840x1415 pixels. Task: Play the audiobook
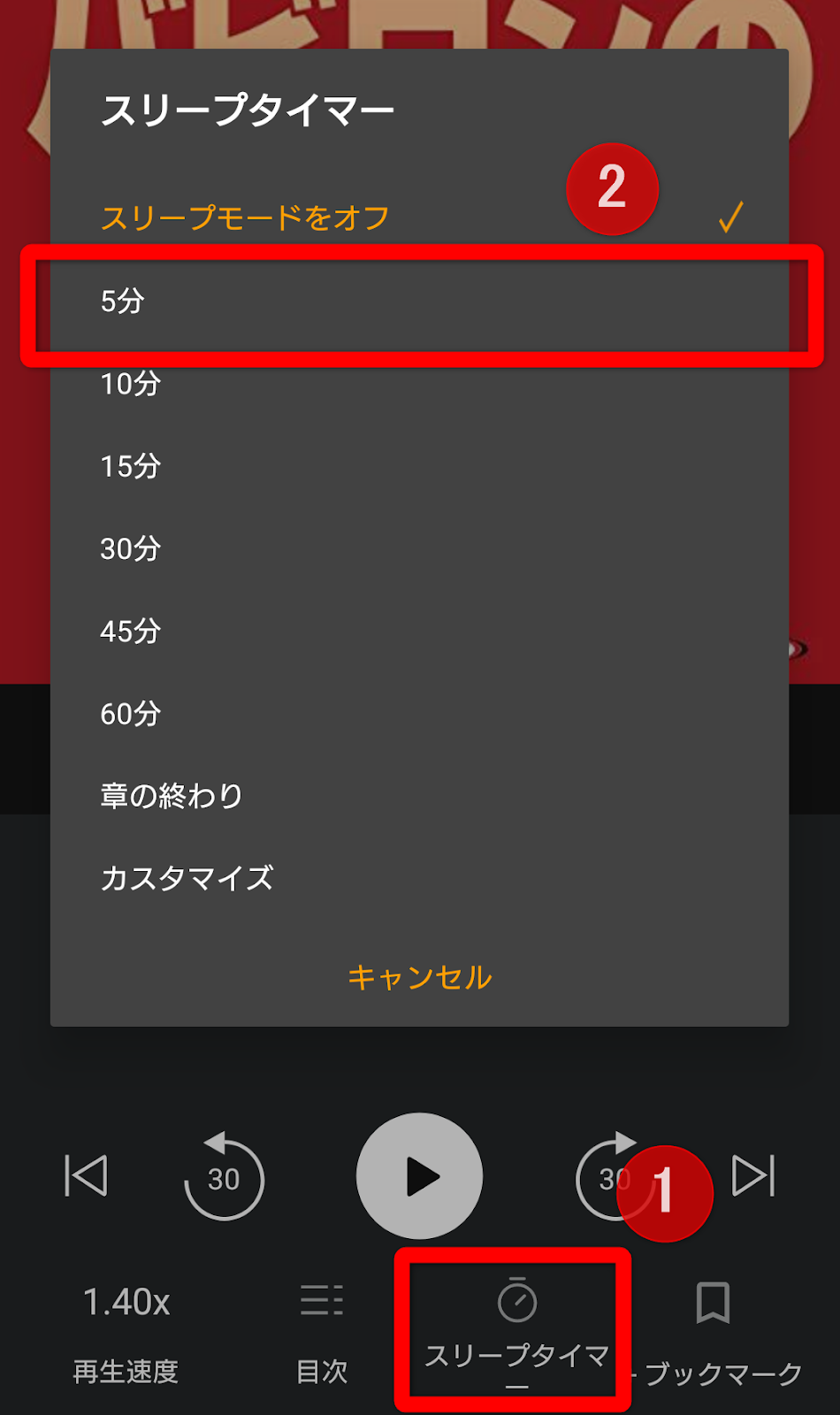pyautogui.click(x=419, y=1176)
